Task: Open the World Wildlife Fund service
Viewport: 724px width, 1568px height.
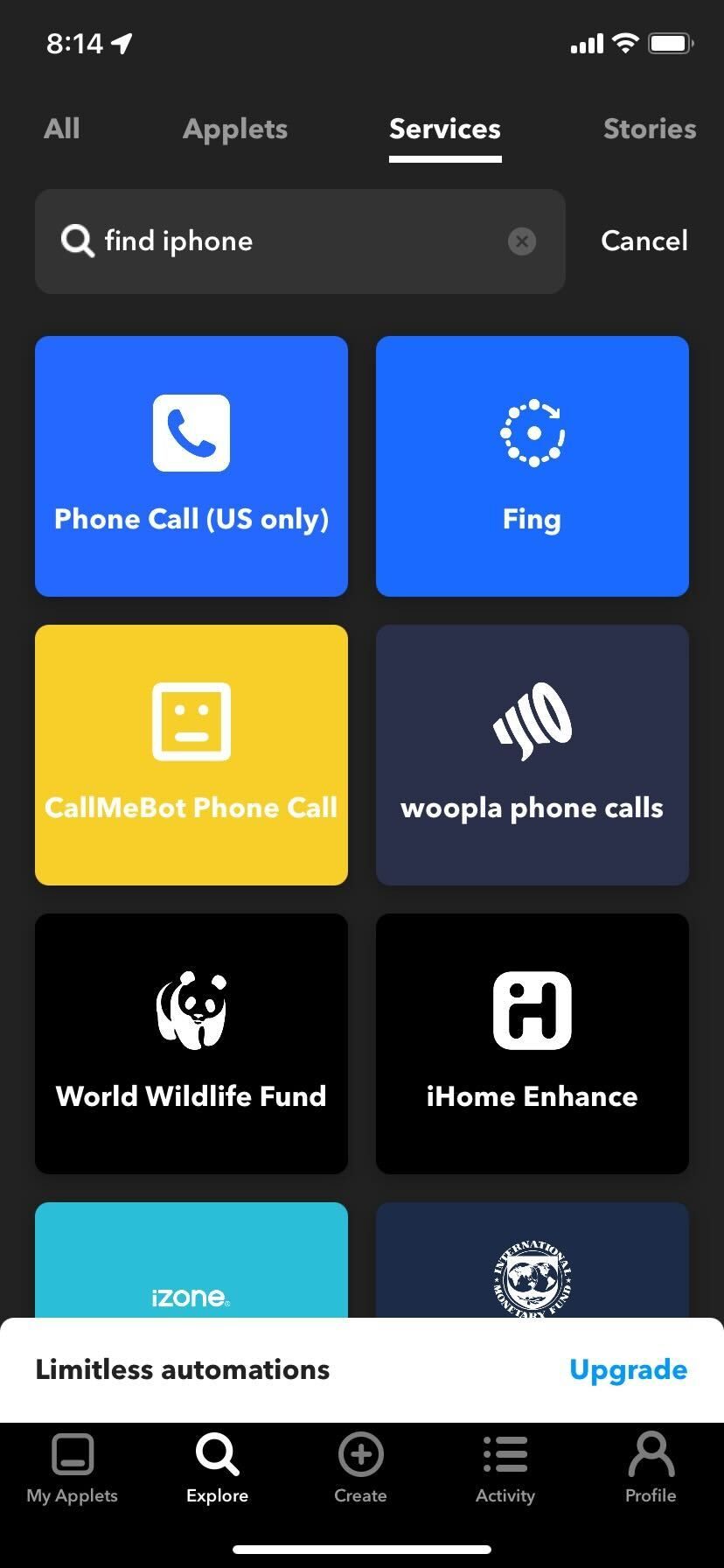Action: click(x=191, y=1043)
